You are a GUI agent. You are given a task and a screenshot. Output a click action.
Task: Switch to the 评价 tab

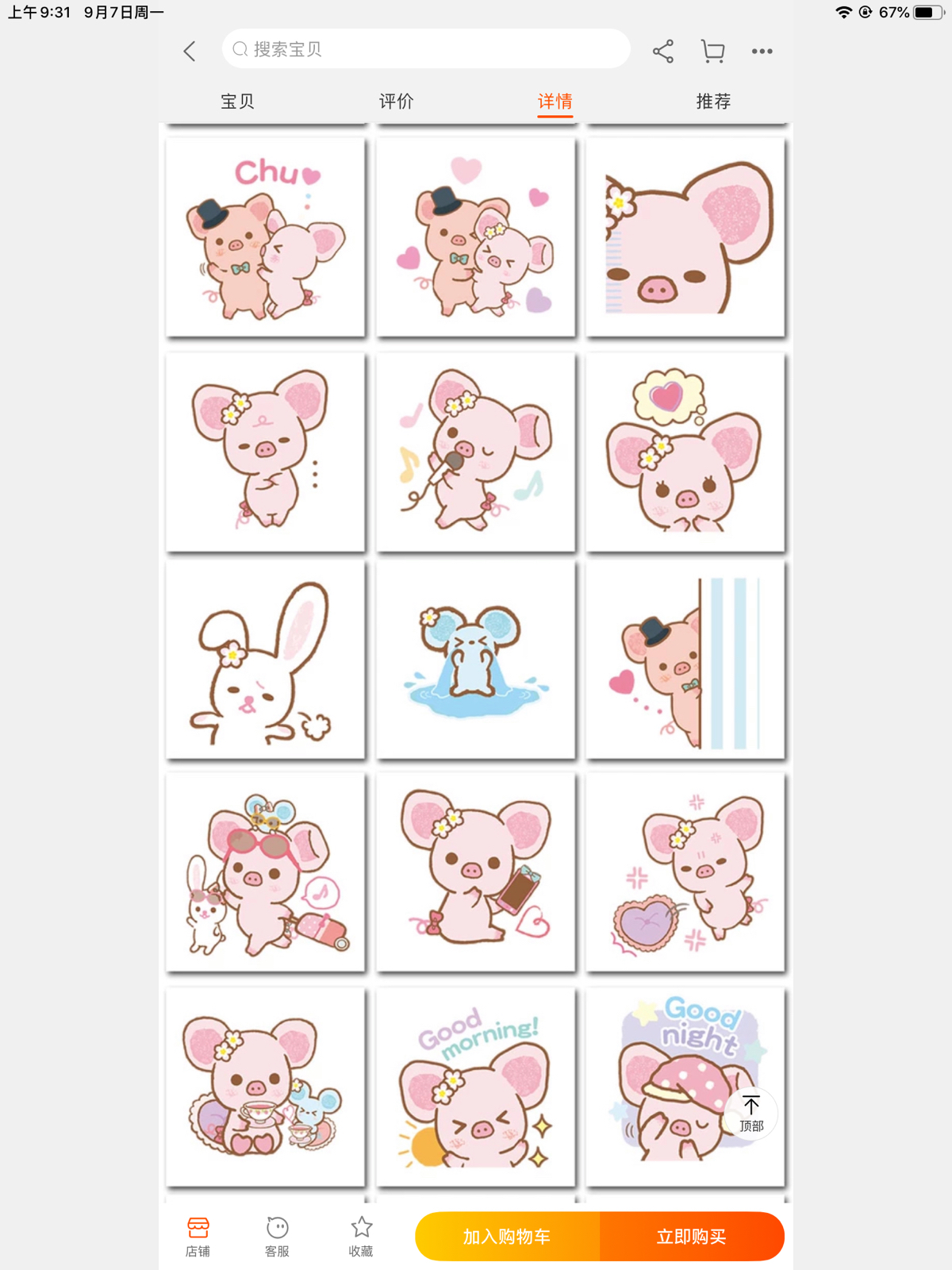pyautogui.click(x=396, y=102)
